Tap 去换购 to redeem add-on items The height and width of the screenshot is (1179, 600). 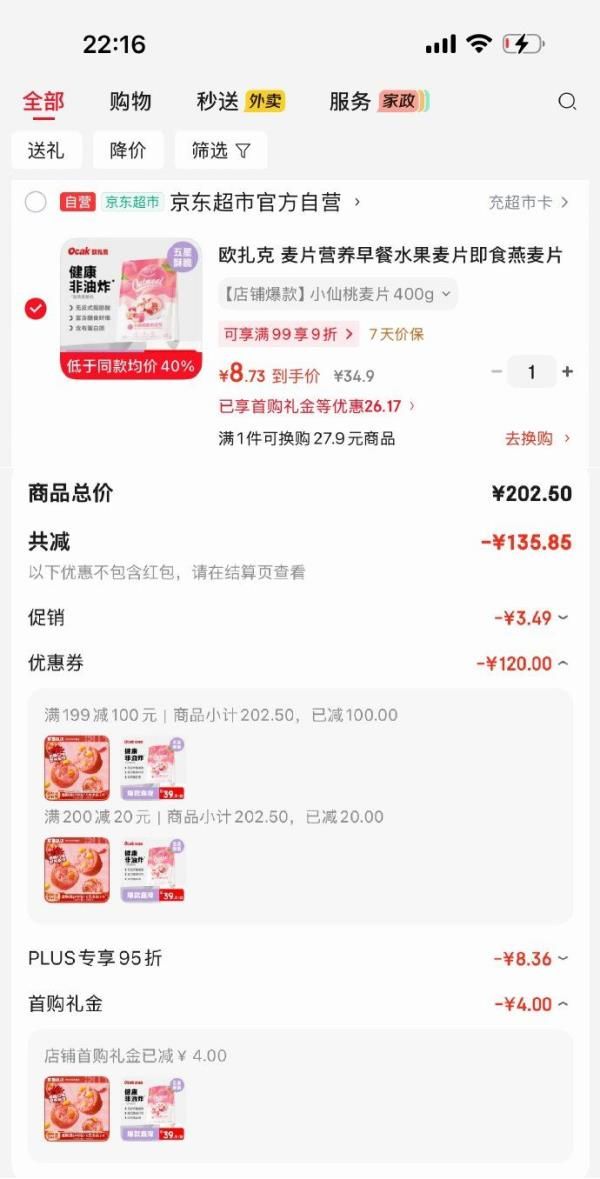(537, 438)
